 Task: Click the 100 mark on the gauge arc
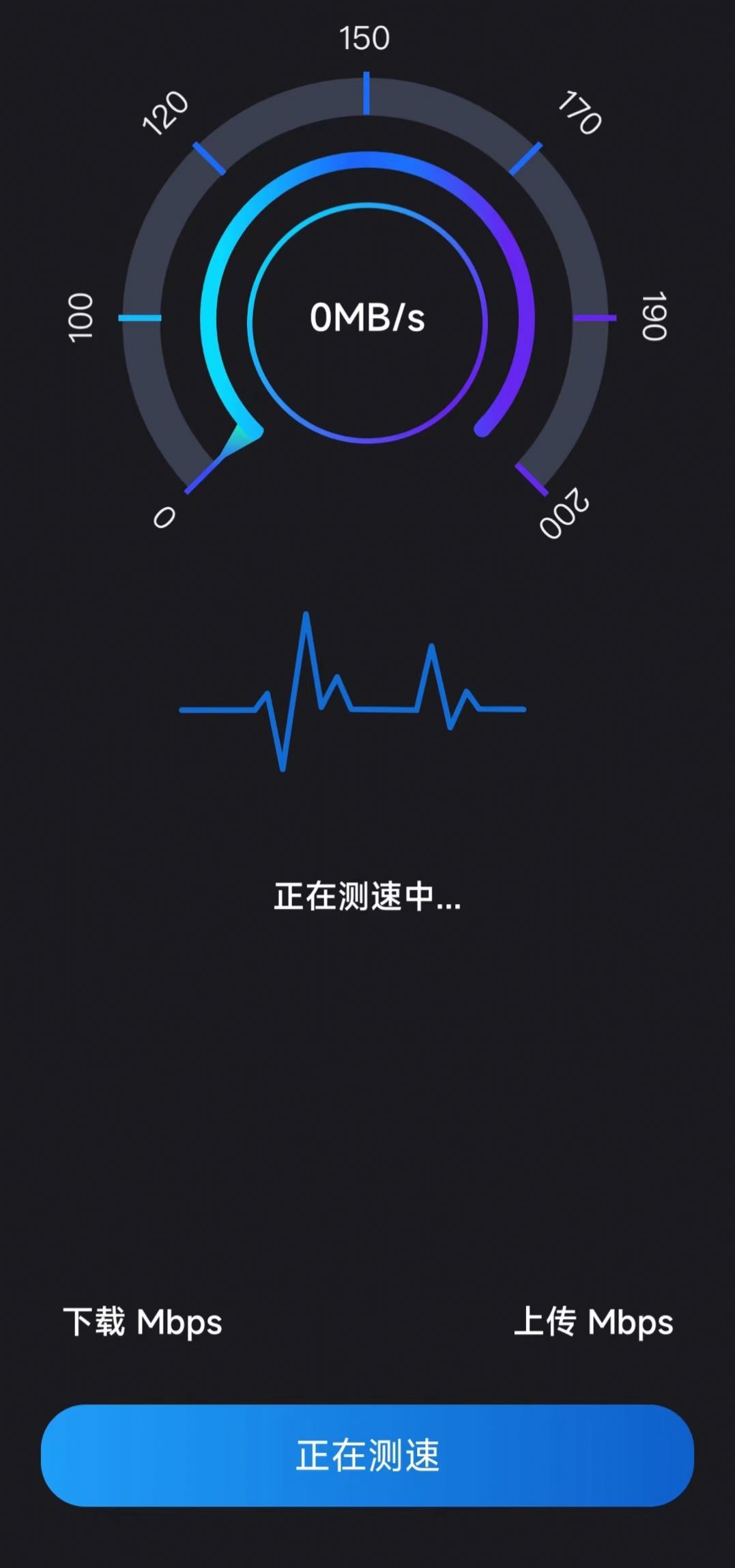pyautogui.click(x=82, y=317)
